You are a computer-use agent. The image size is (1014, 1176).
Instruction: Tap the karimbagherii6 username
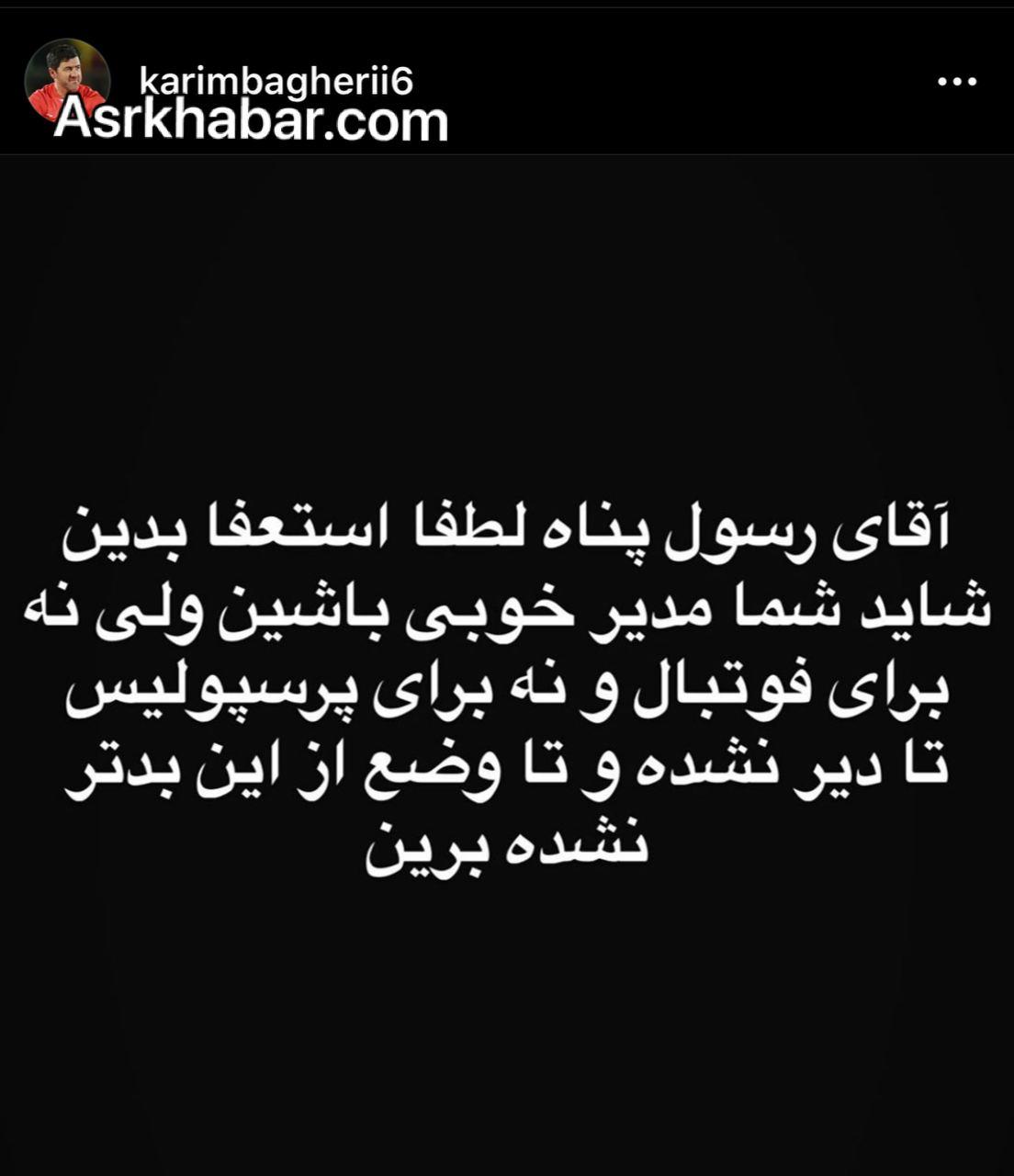[276, 82]
